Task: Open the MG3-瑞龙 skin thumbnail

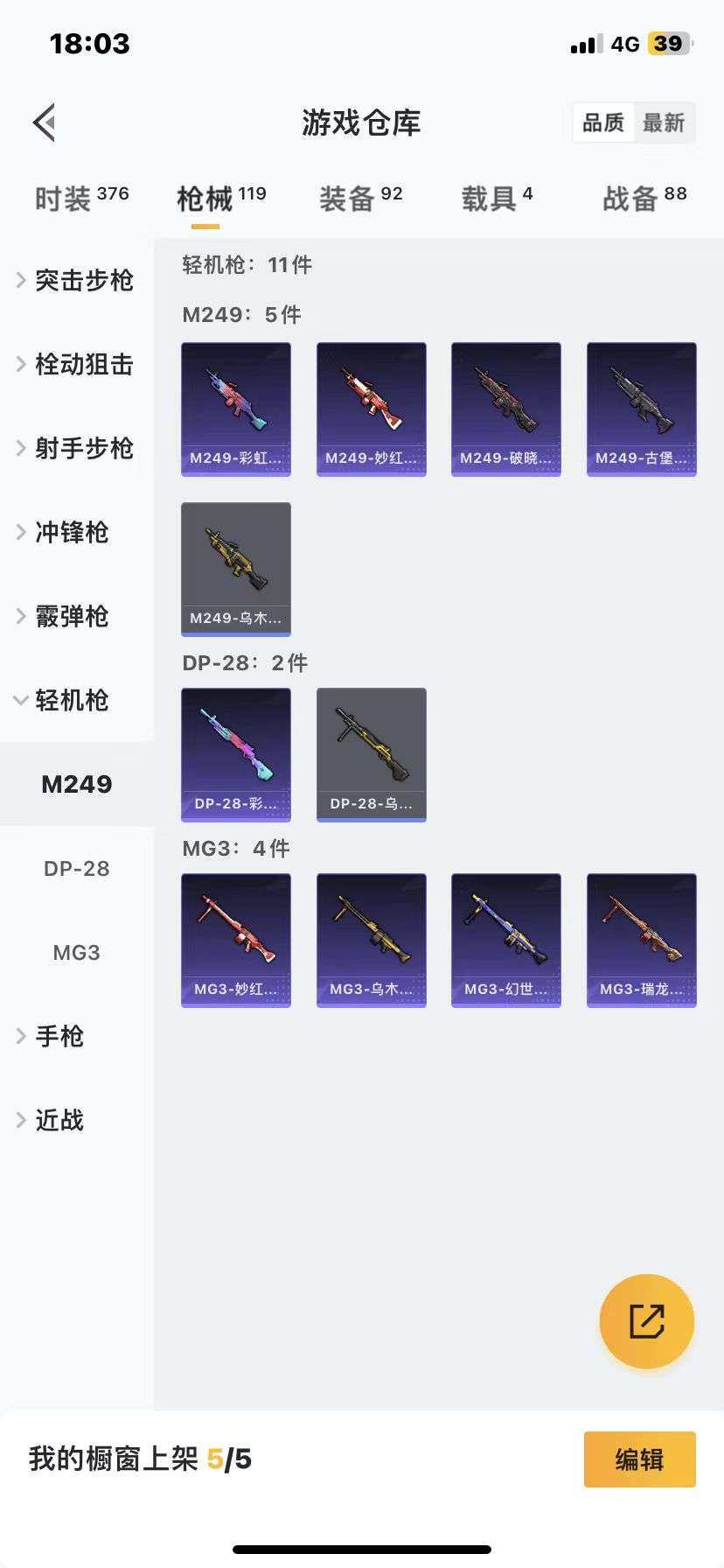Action: coord(641,939)
